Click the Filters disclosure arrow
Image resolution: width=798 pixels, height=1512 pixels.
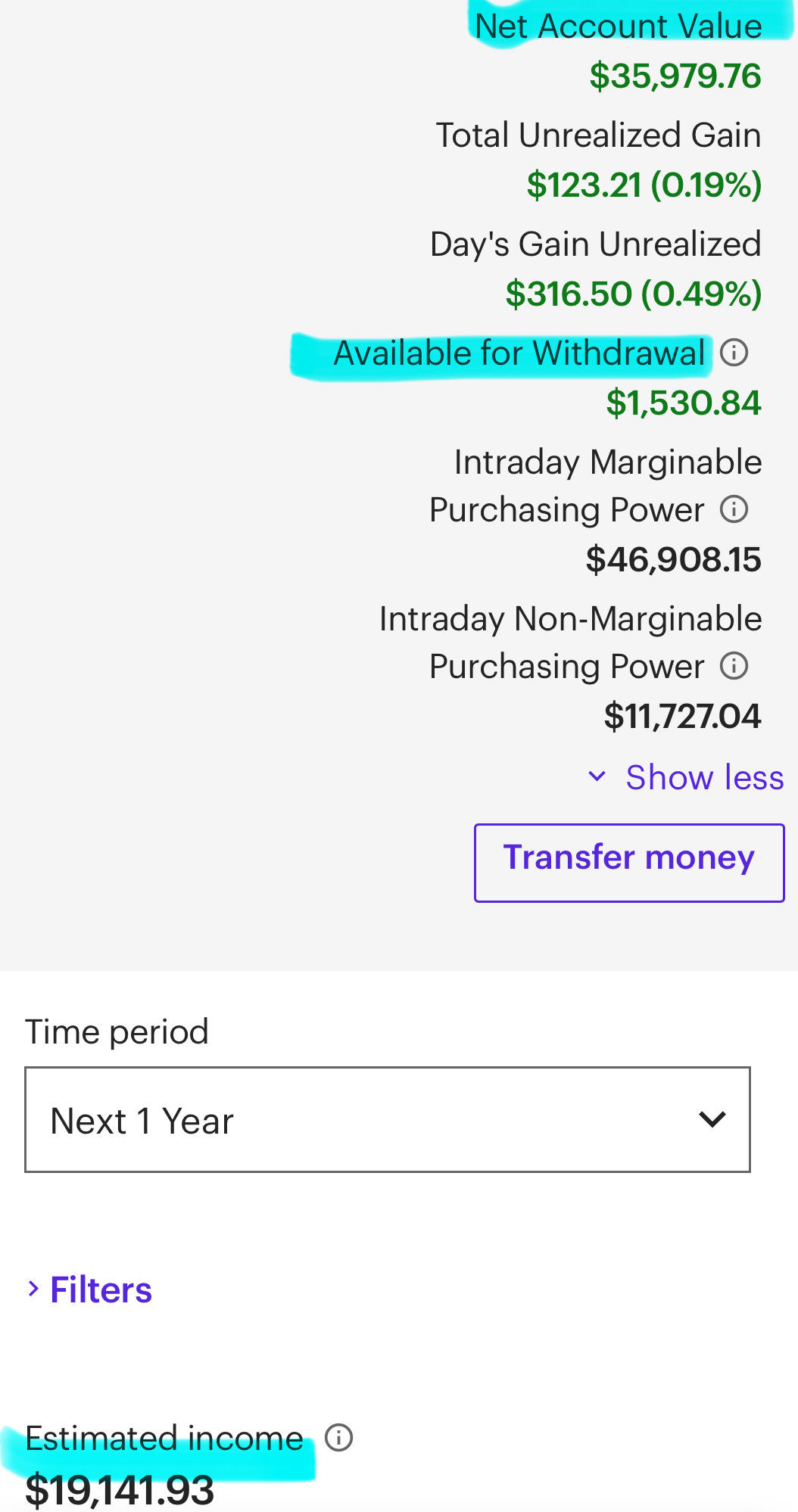tap(33, 1289)
